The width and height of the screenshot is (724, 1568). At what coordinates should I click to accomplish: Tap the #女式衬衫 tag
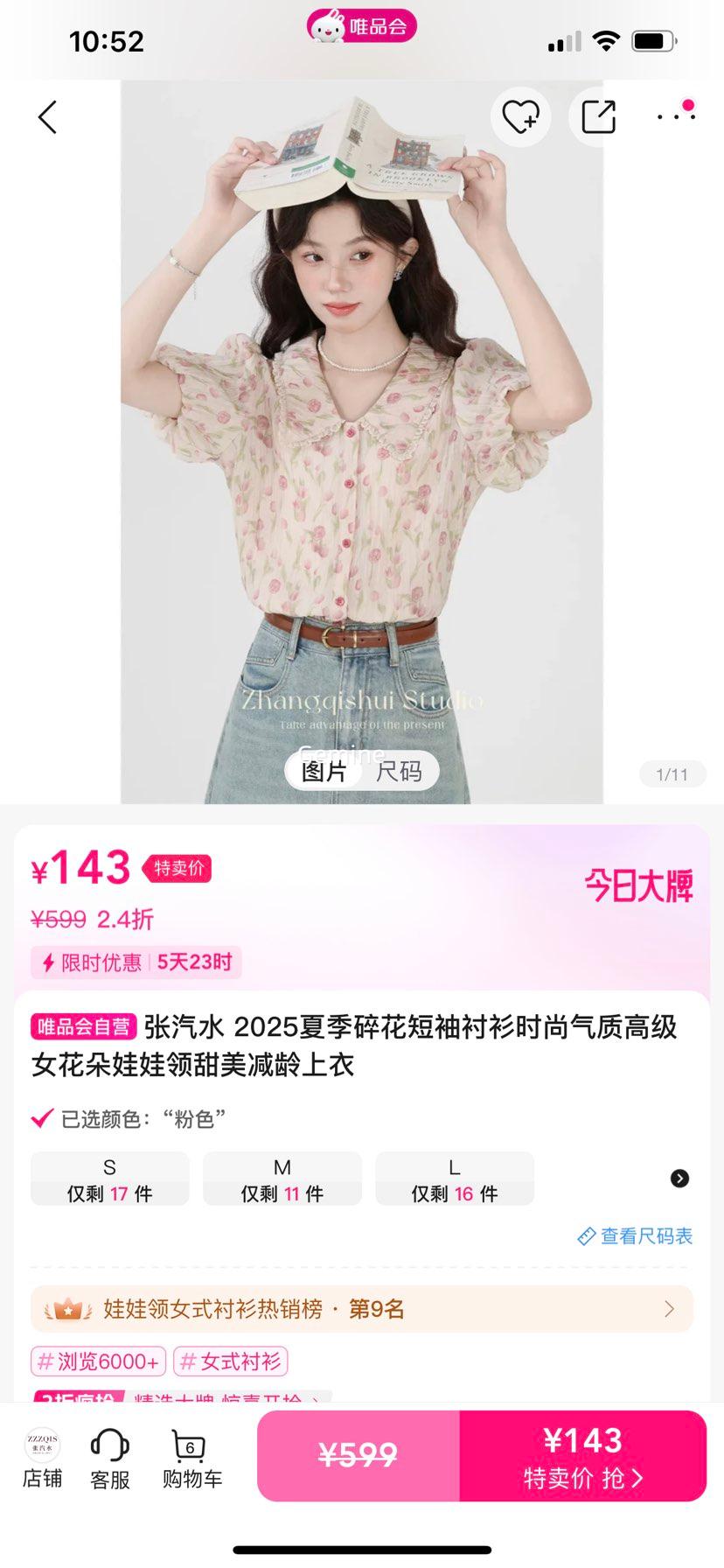230,1361
